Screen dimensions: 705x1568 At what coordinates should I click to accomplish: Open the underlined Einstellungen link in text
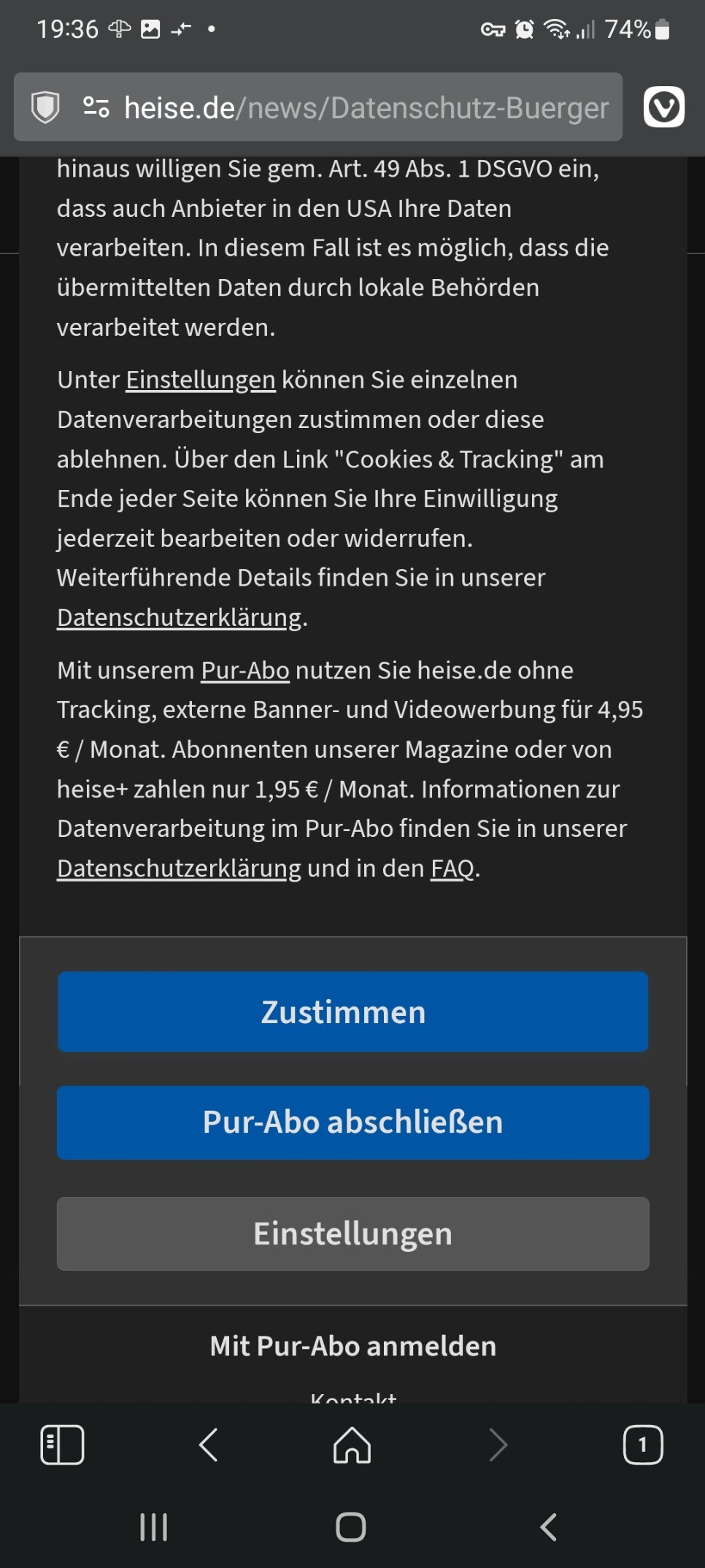tap(201, 380)
